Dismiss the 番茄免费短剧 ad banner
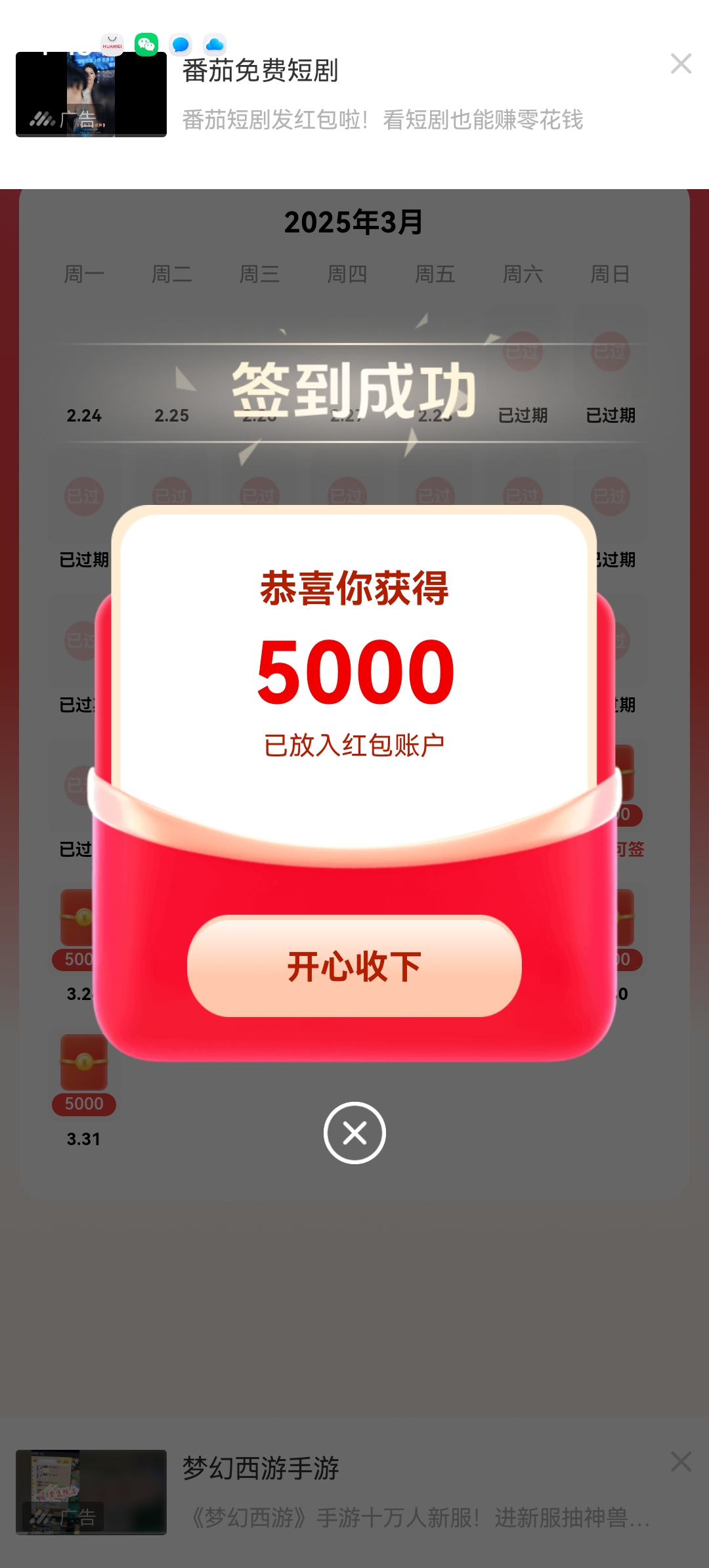 681,64
